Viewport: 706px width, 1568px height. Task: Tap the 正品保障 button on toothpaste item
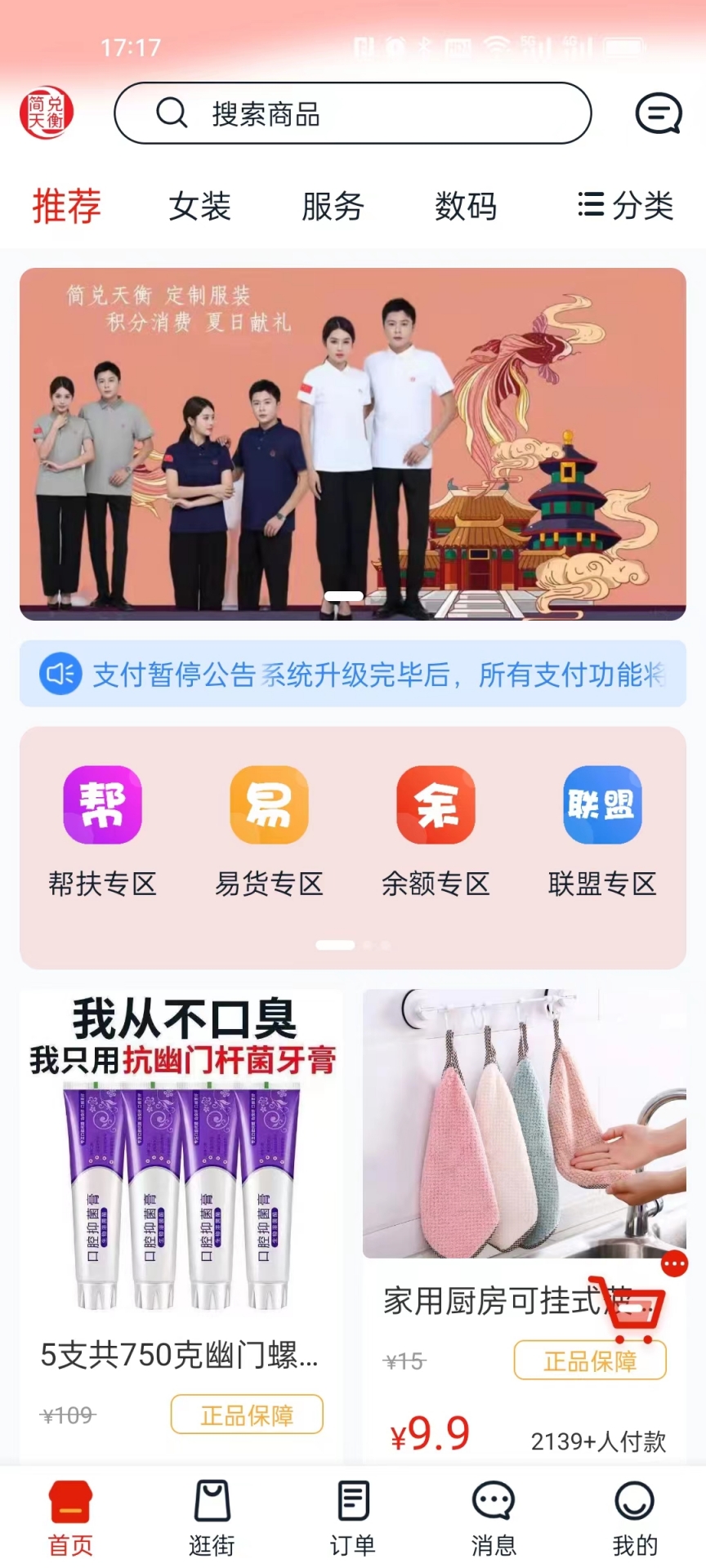246,1415
